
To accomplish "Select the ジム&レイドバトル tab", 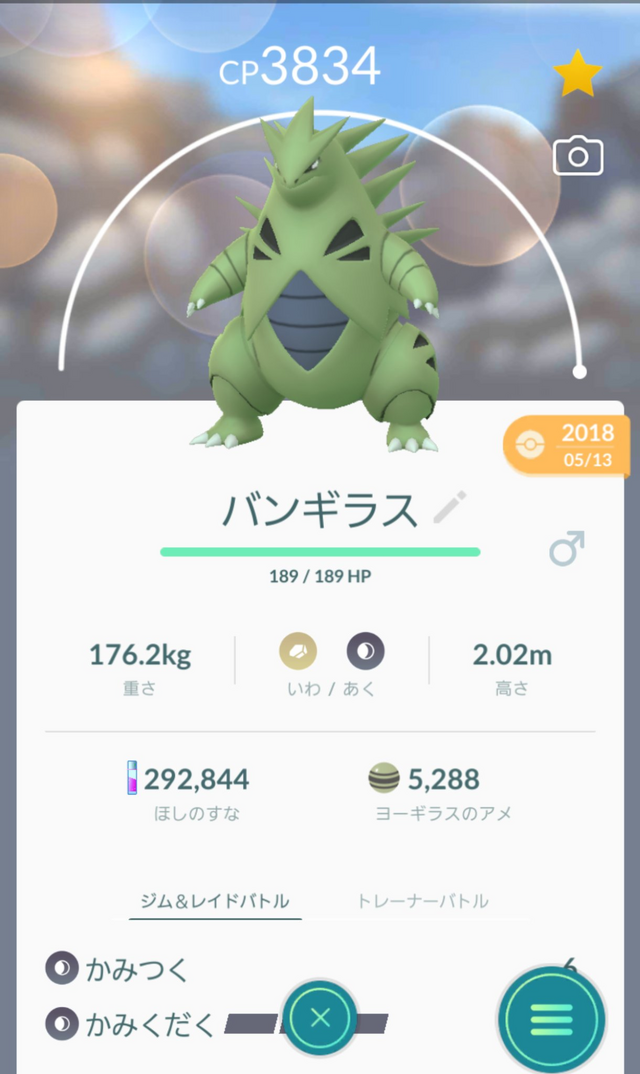I will tap(215, 900).
